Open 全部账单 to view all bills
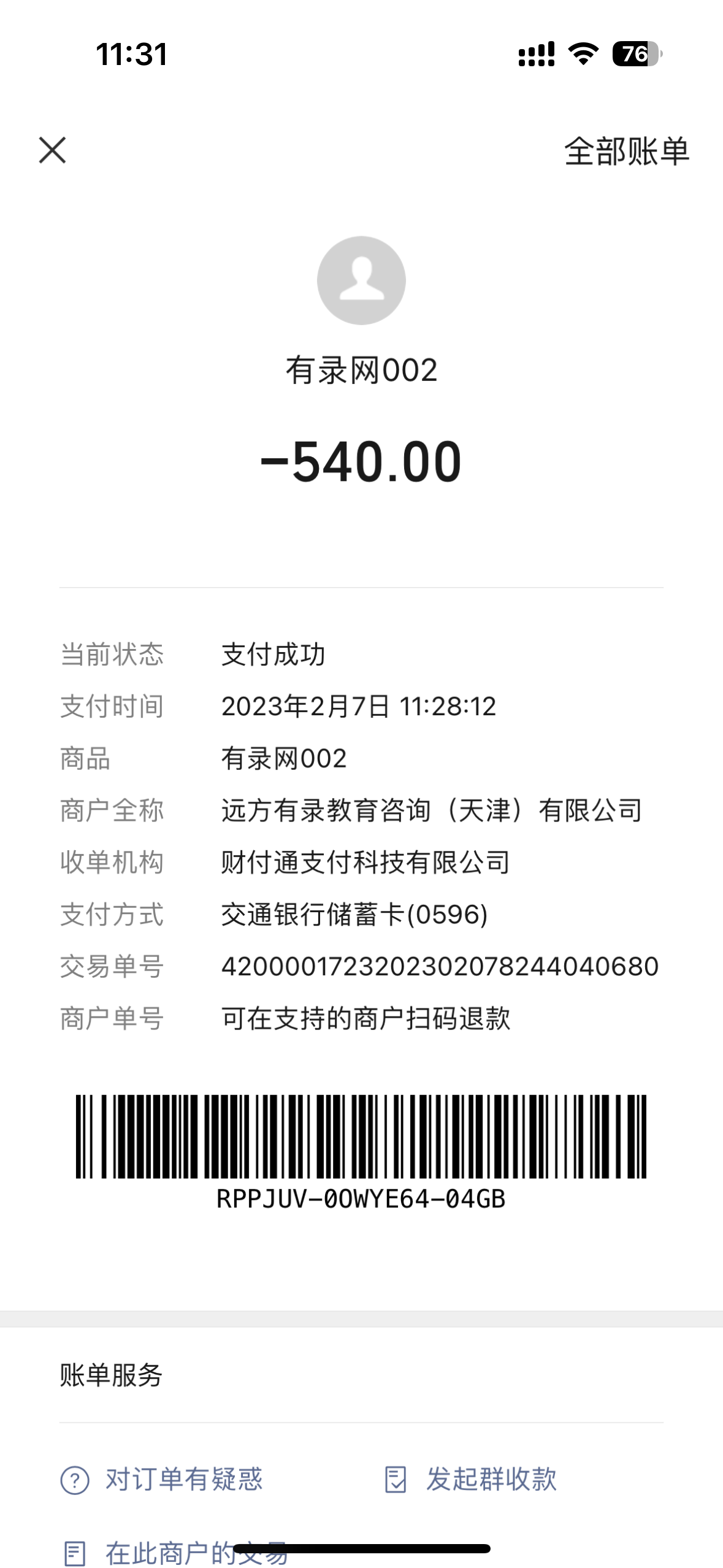Image resolution: width=723 pixels, height=1568 pixels. point(626,151)
